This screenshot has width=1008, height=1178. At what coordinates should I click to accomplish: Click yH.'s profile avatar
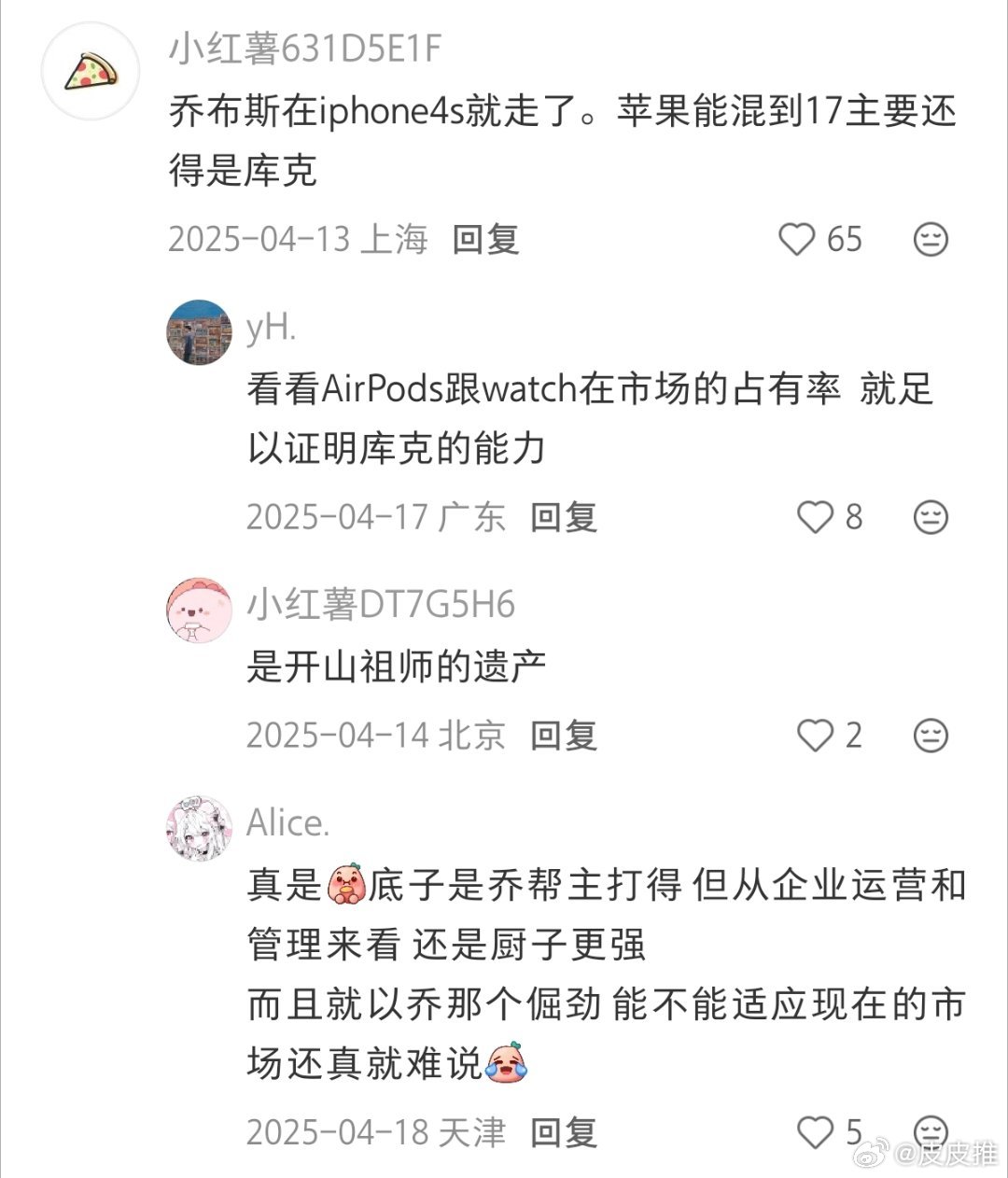click(x=198, y=333)
